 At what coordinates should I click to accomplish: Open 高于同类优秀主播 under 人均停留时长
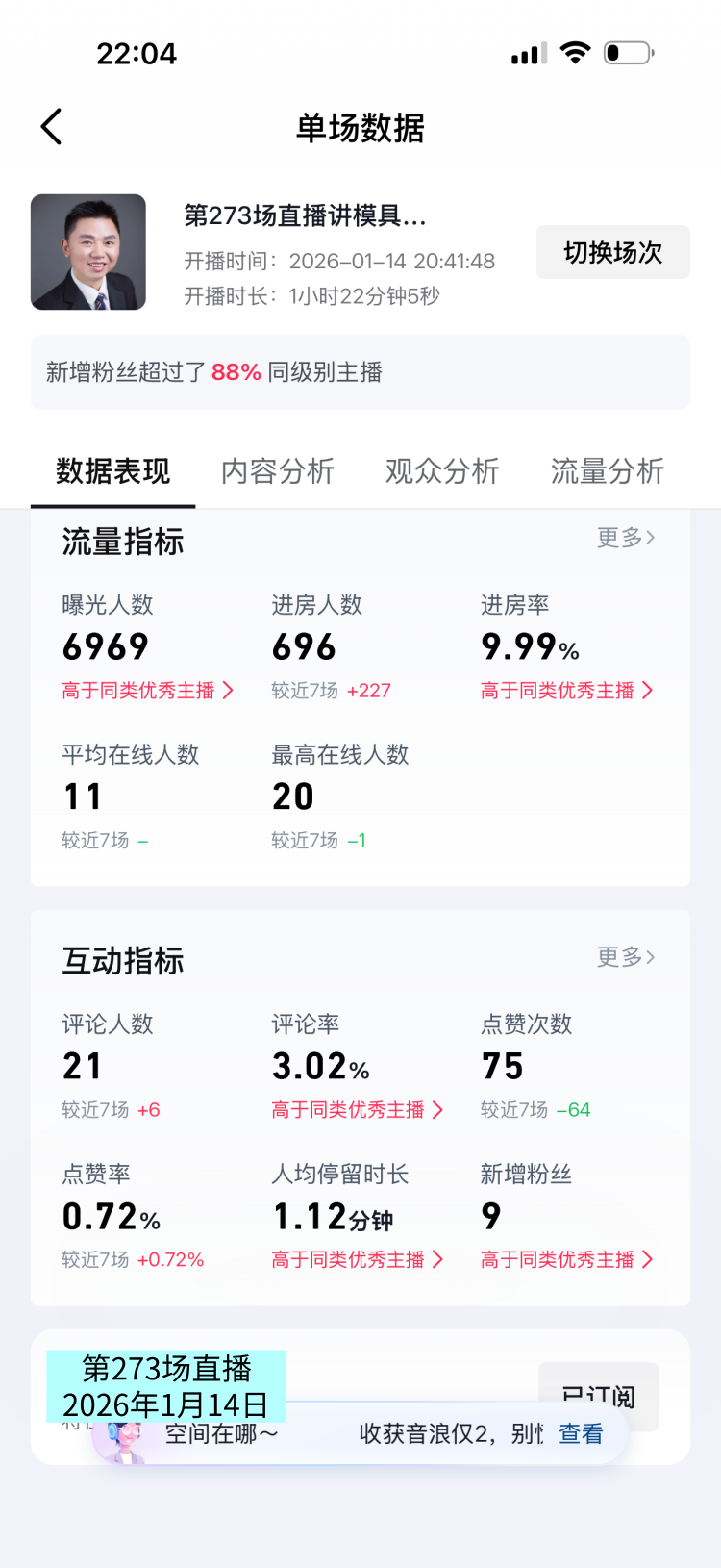357,1260
